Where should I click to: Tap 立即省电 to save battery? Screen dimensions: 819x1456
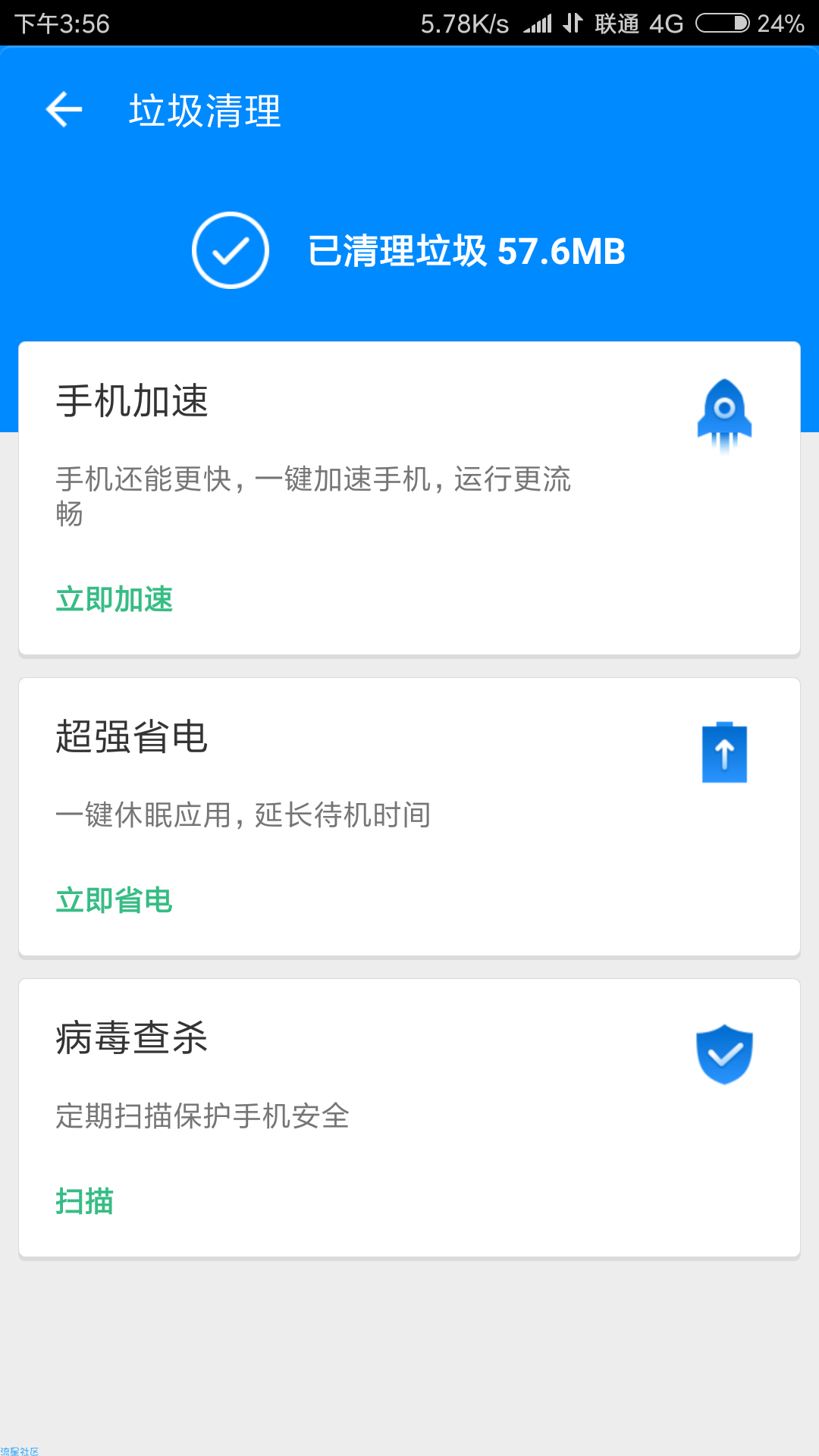click(115, 900)
